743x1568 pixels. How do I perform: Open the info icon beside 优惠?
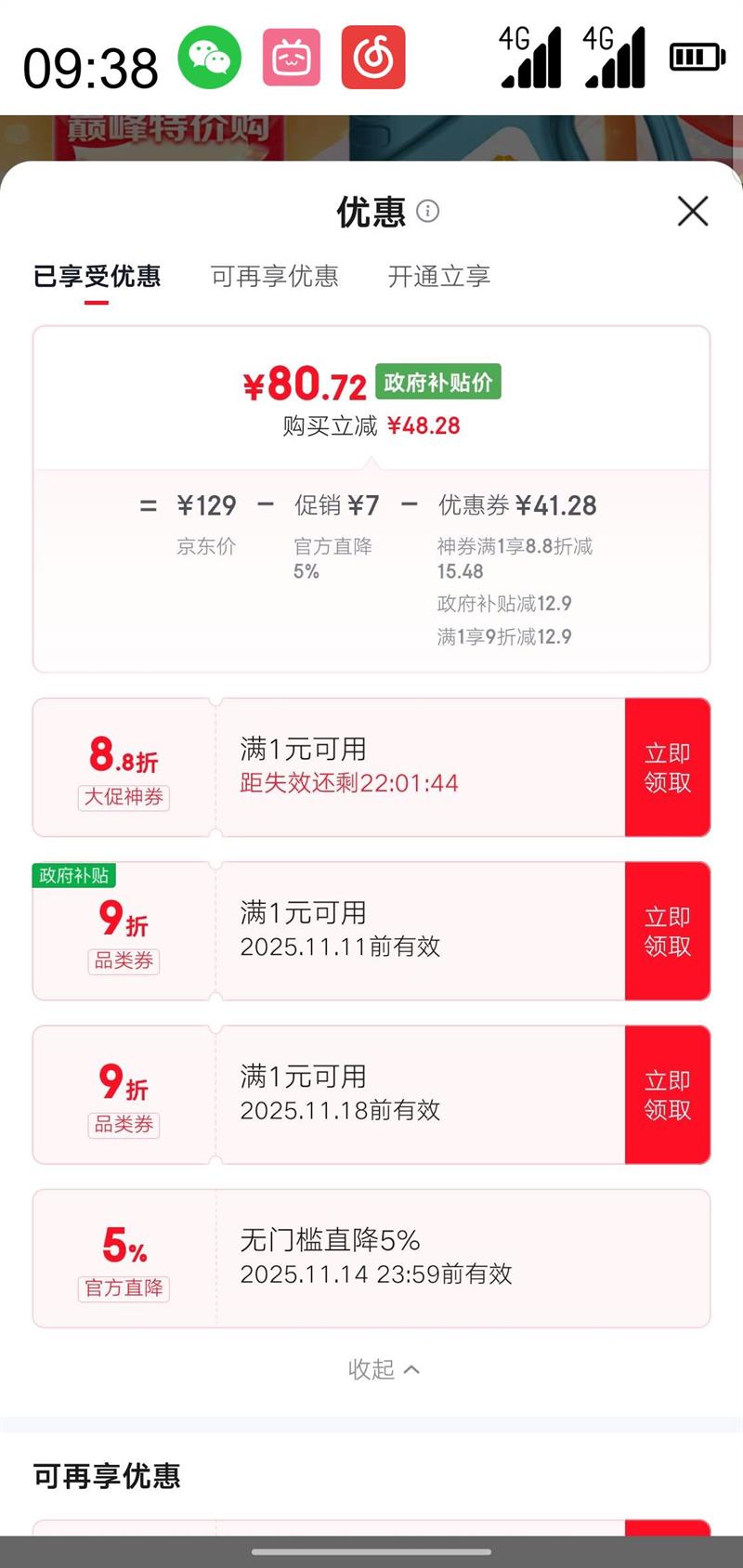click(427, 211)
